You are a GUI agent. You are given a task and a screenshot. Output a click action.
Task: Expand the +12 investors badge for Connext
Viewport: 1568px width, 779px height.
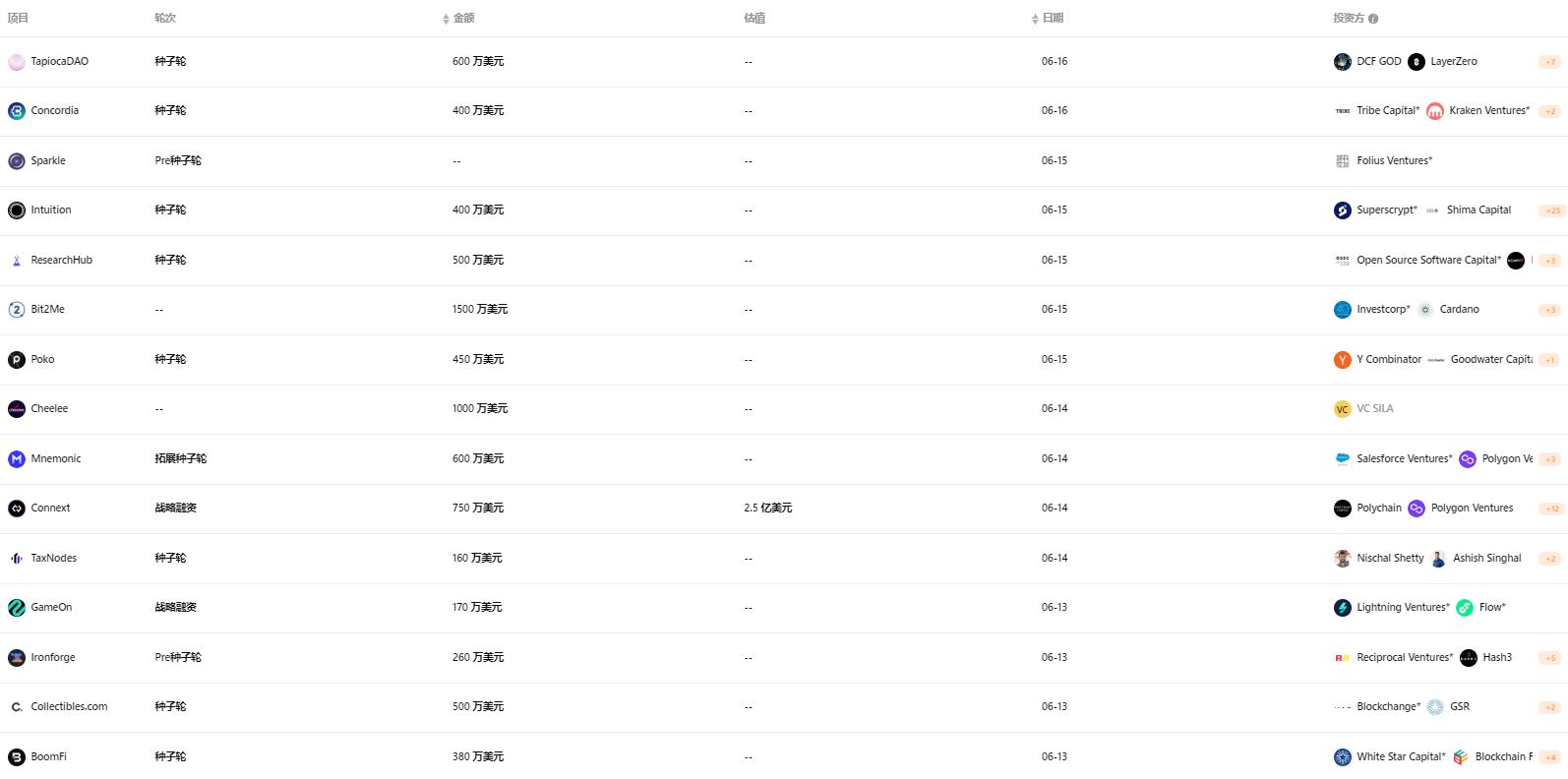1552,509
